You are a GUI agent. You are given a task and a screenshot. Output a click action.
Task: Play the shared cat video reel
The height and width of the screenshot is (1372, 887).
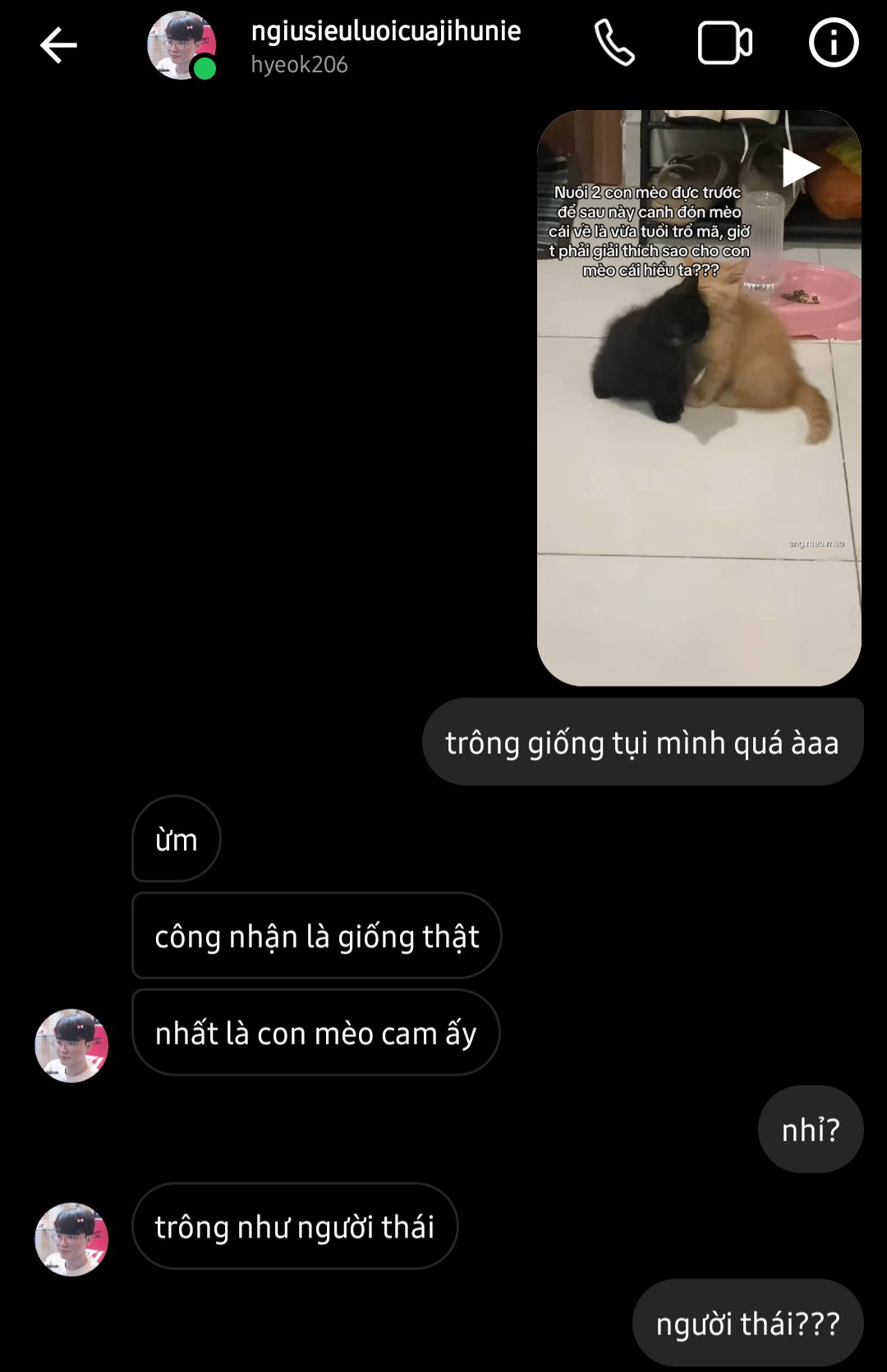tap(699, 398)
